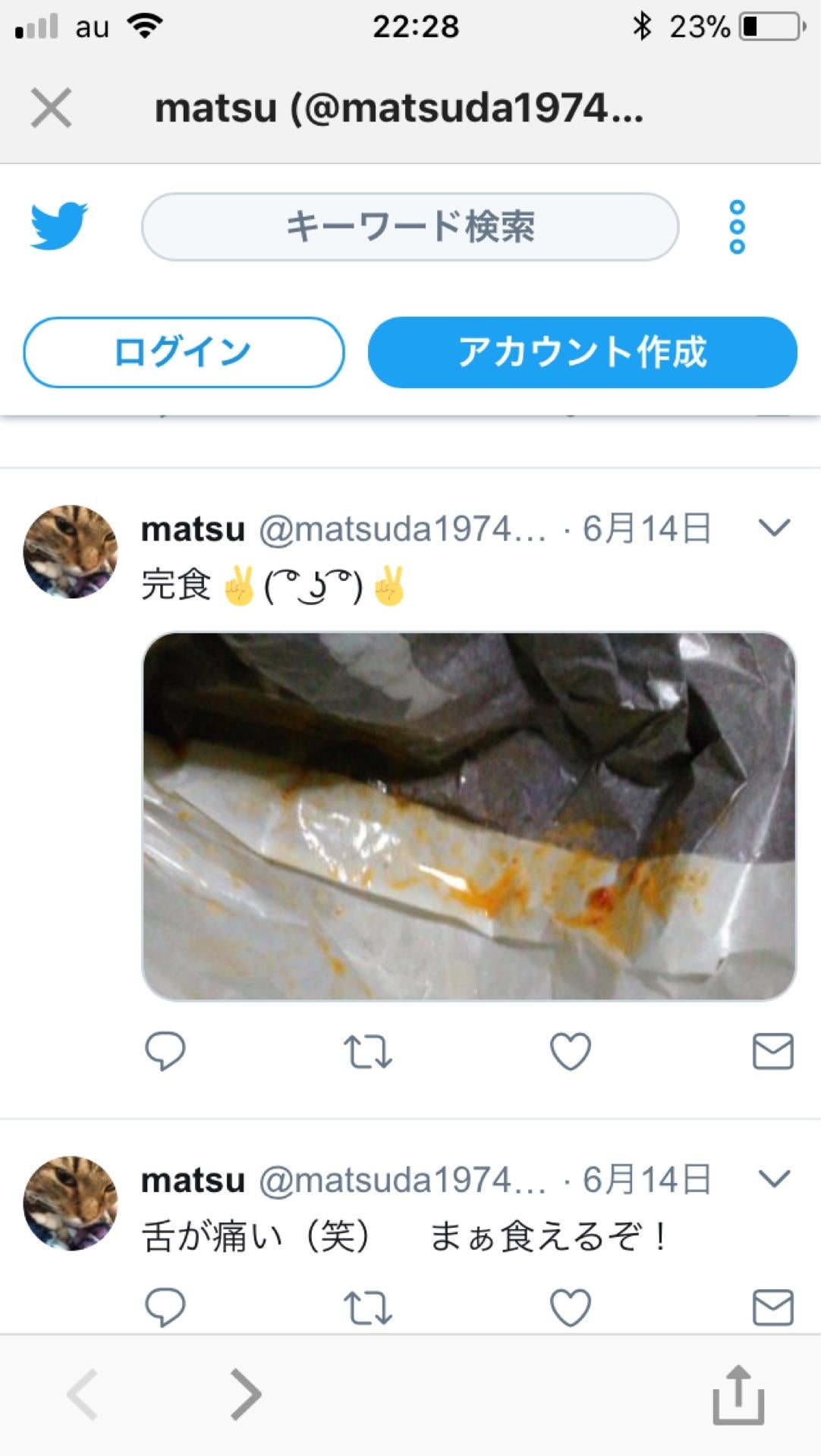Like the 舌が痛い tweet
821x1456 pixels.
point(571,1307)
